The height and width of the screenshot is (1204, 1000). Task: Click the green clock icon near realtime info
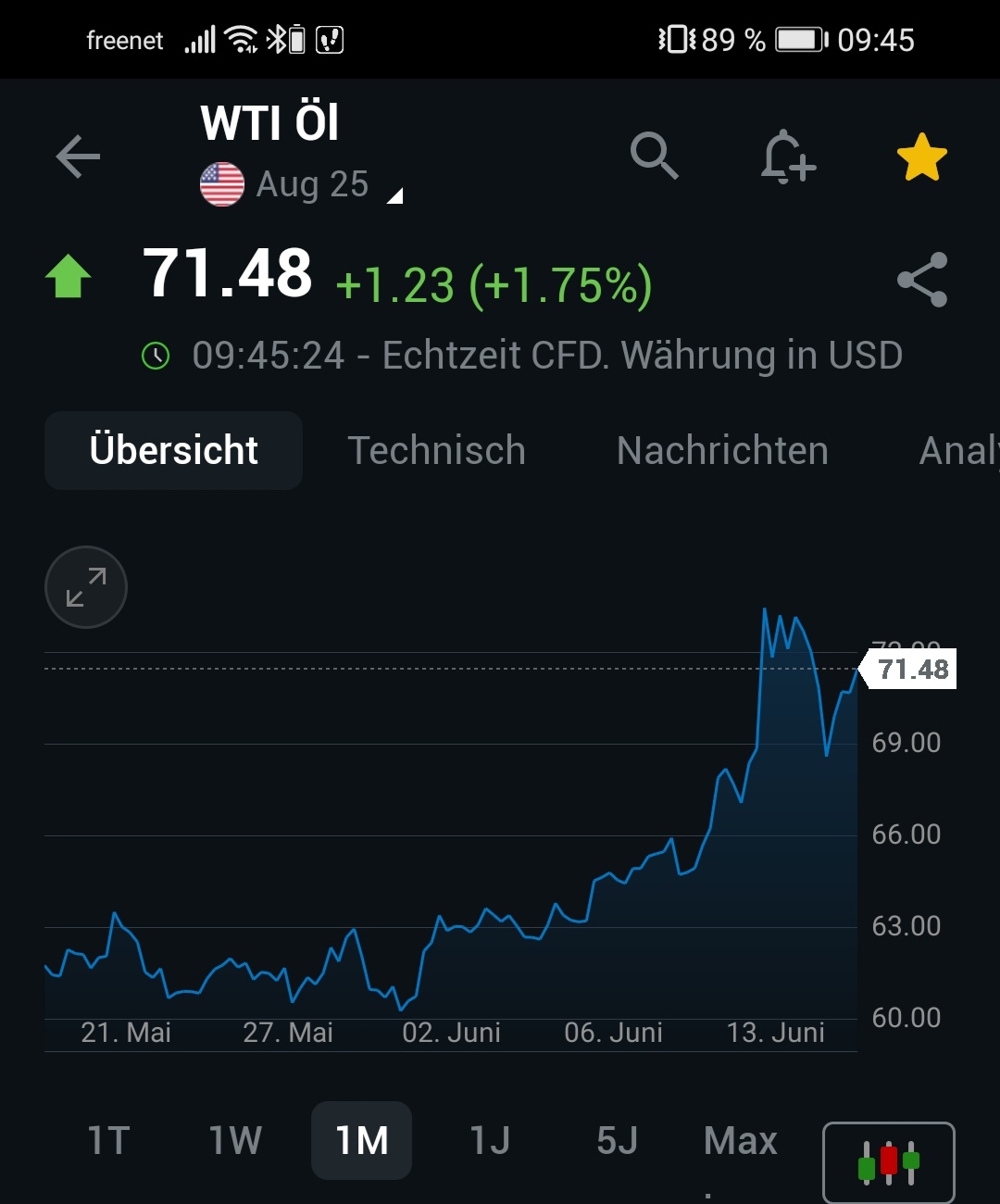[x=156, y=355]
